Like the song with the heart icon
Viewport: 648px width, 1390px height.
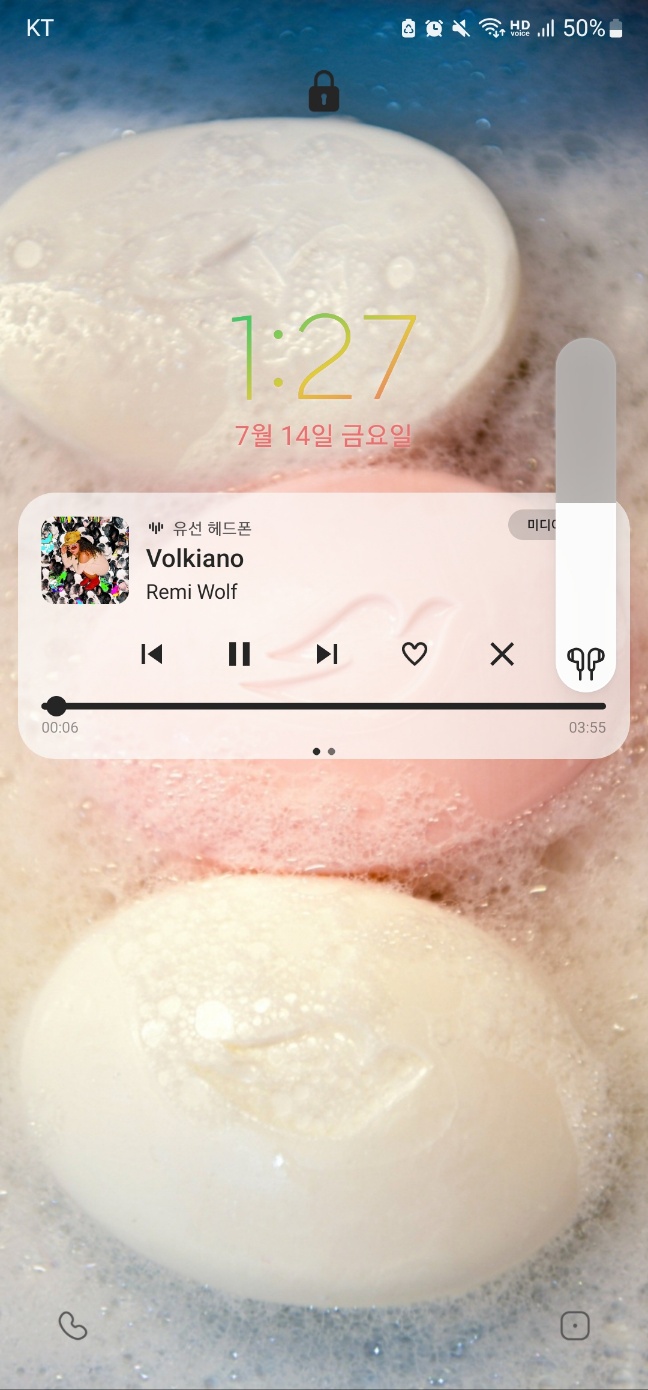[414, 654]
